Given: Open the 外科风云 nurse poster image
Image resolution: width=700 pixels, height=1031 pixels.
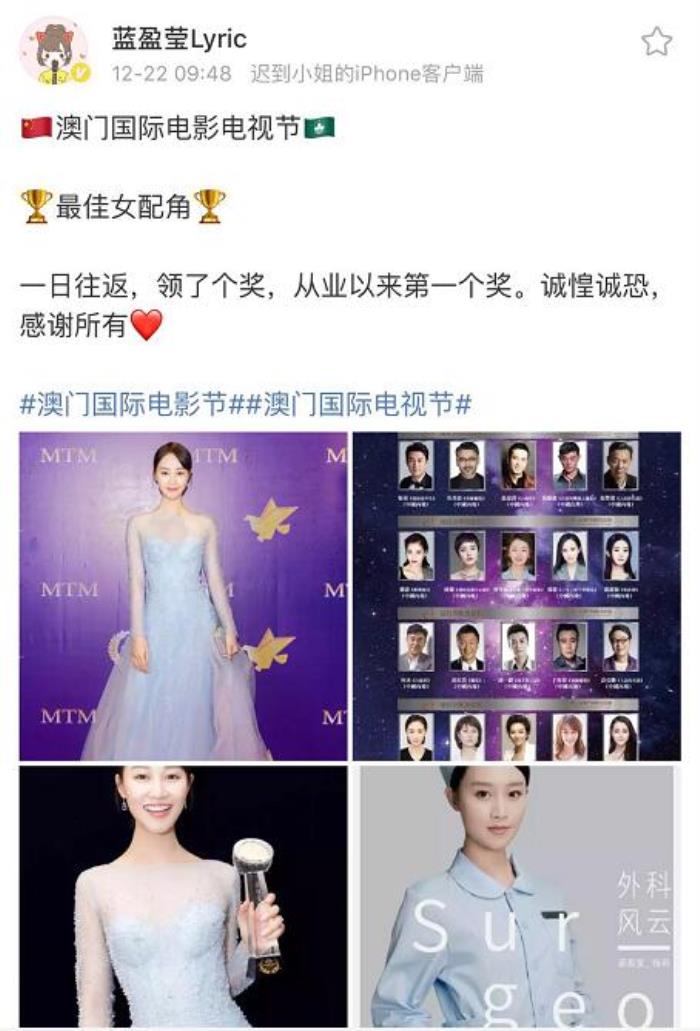Looking at the screenshot, I should click(x=516, y=897).
